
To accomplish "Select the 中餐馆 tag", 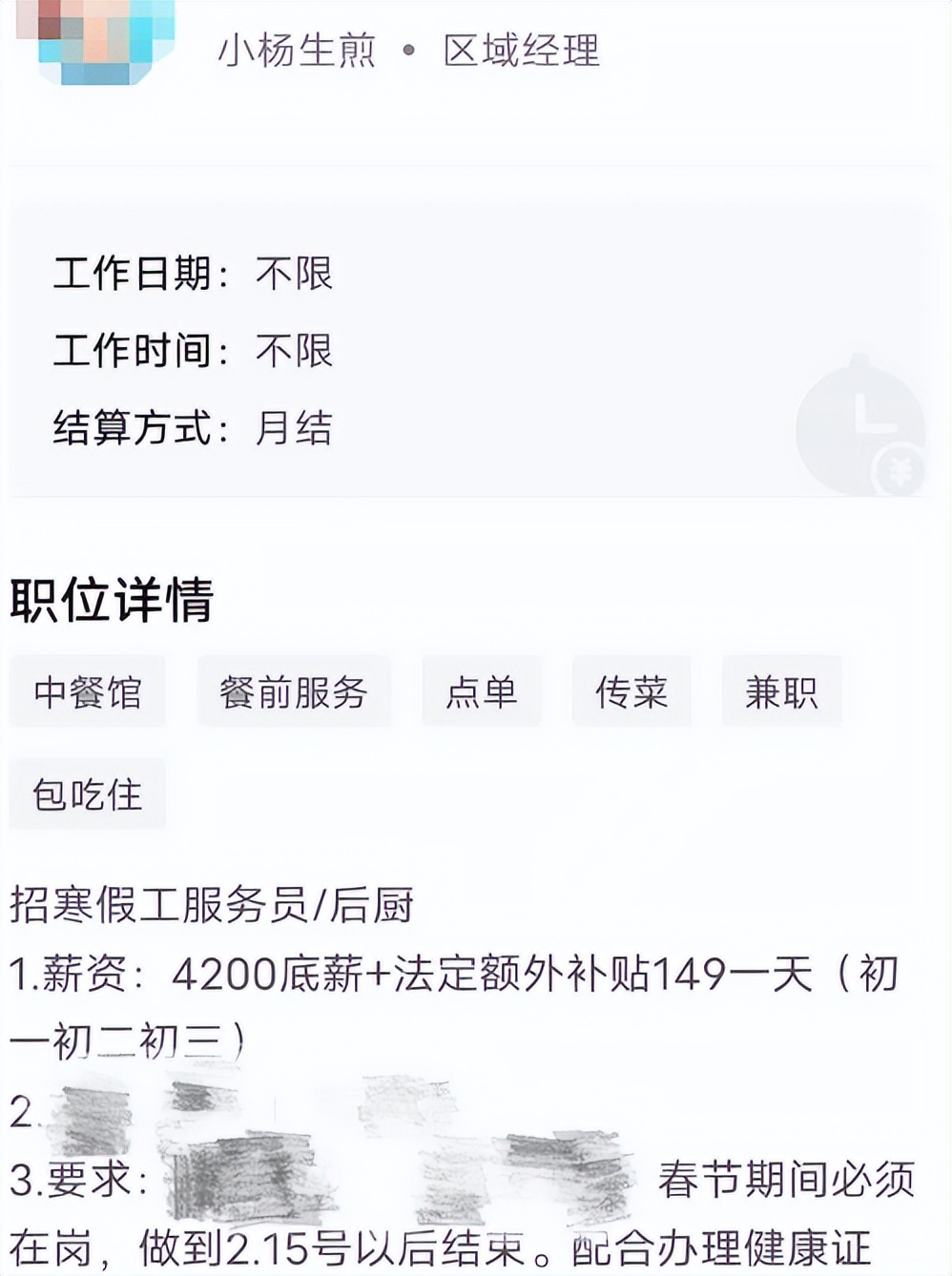I will click(87, 693).
